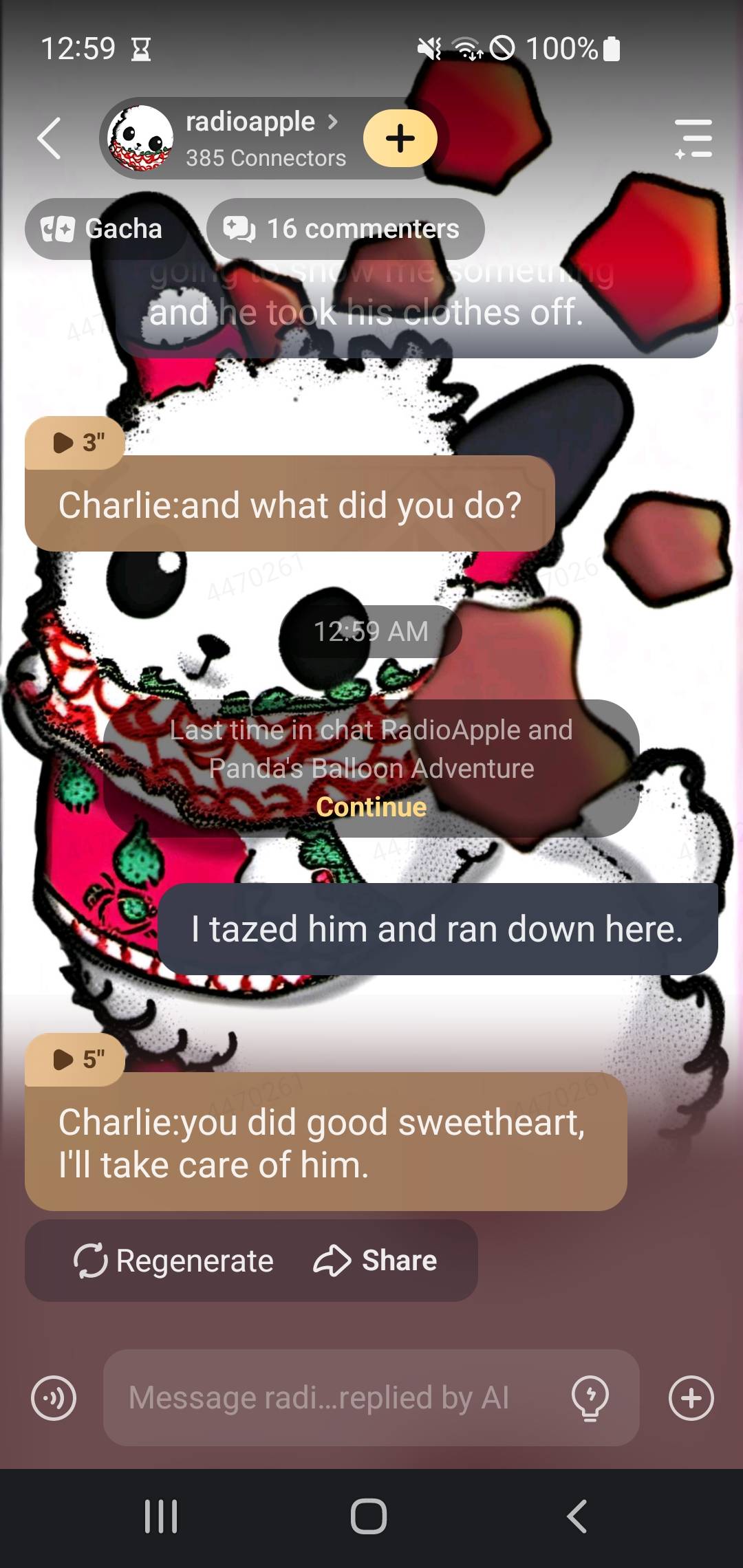Viewport: 743px width, 1568px height.
Task: Play the 3" voice message
Action: (76, 442)
